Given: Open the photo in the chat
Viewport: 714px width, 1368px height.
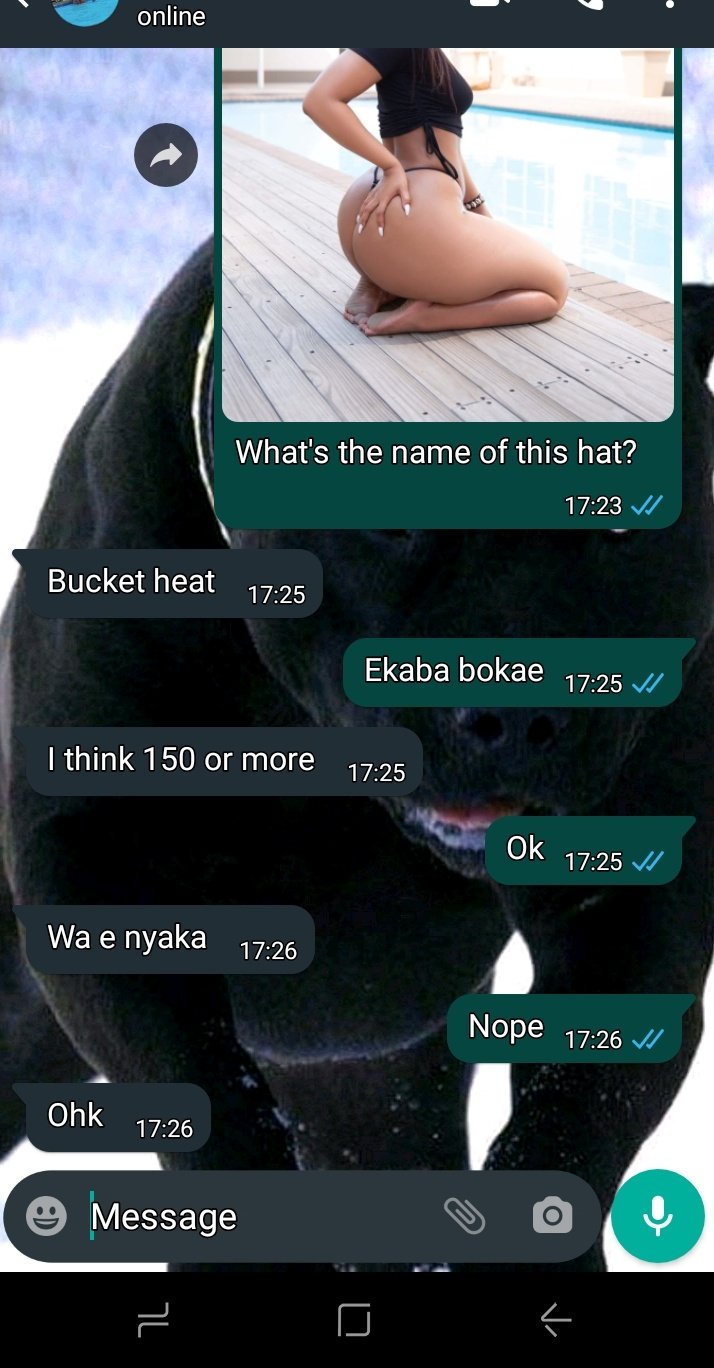Looking at the screenshot, I should coord(447,235).
